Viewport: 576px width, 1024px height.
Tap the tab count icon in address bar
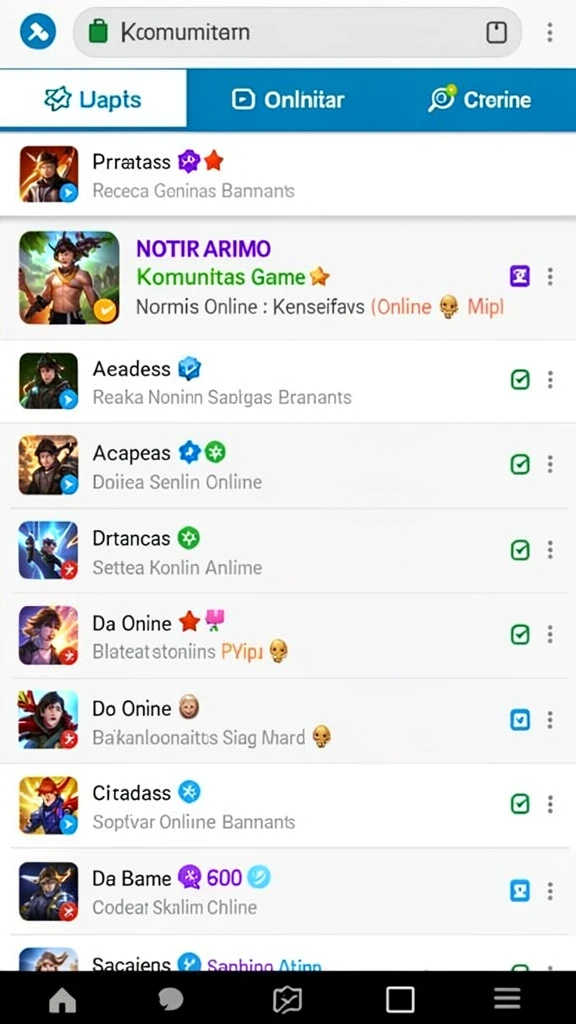click(x=497, y=32)
